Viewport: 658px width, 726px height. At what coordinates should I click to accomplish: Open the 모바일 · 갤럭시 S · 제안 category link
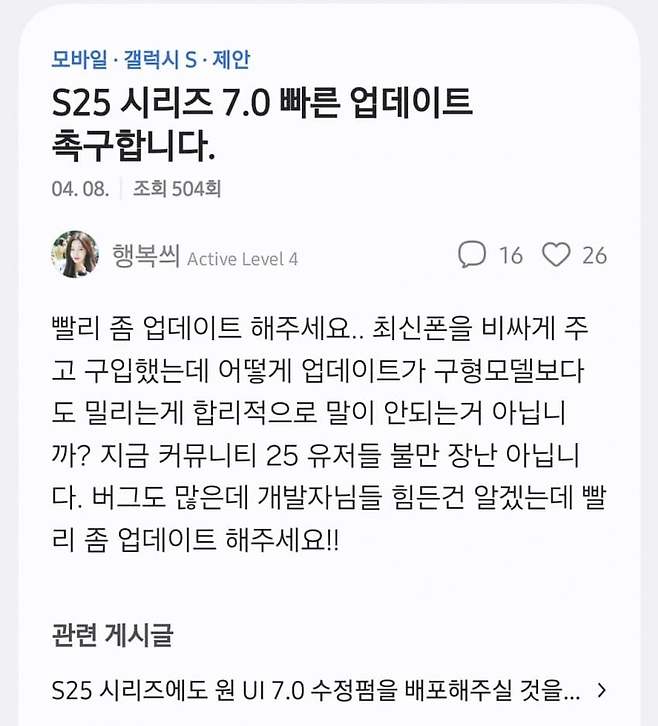(x=151, y=58)
